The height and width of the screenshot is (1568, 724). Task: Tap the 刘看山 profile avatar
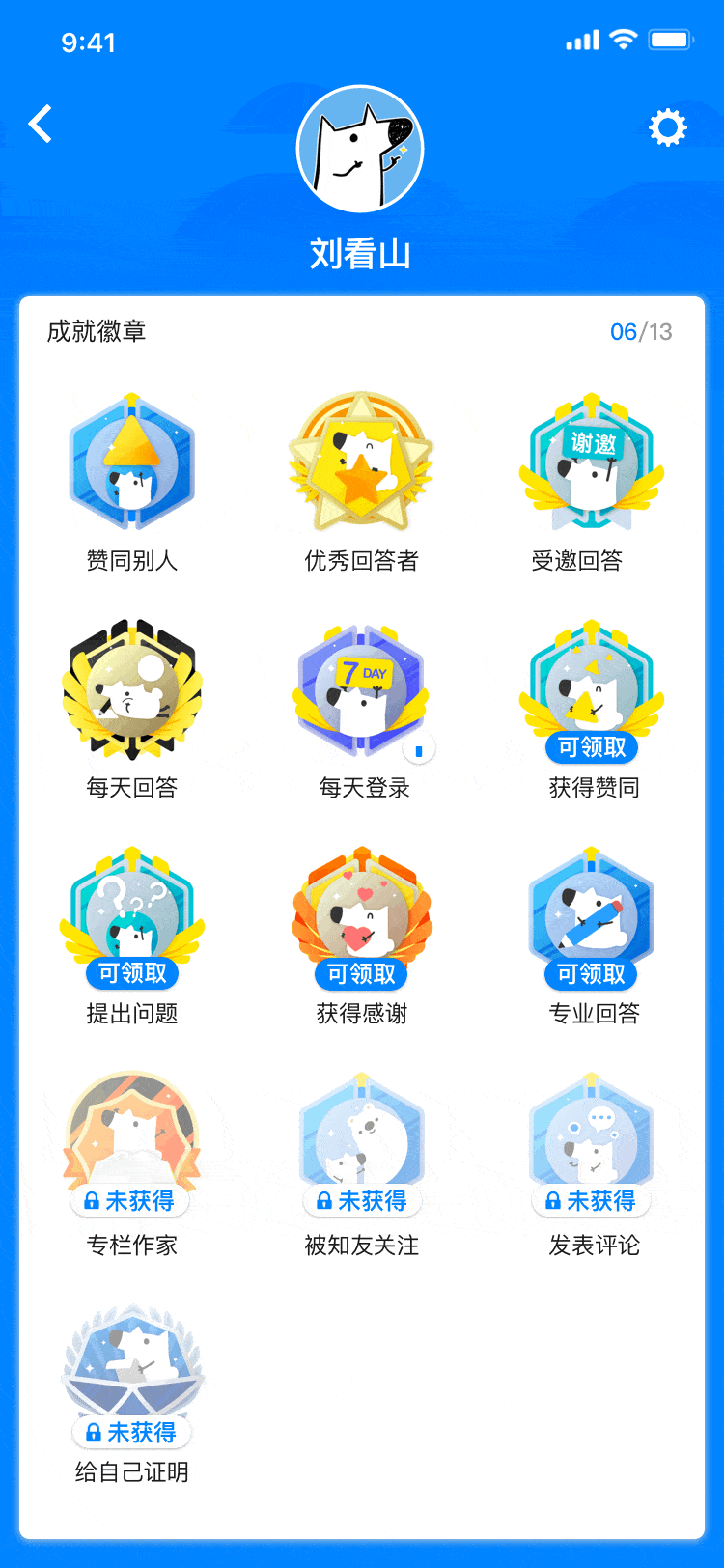(360, 149)
